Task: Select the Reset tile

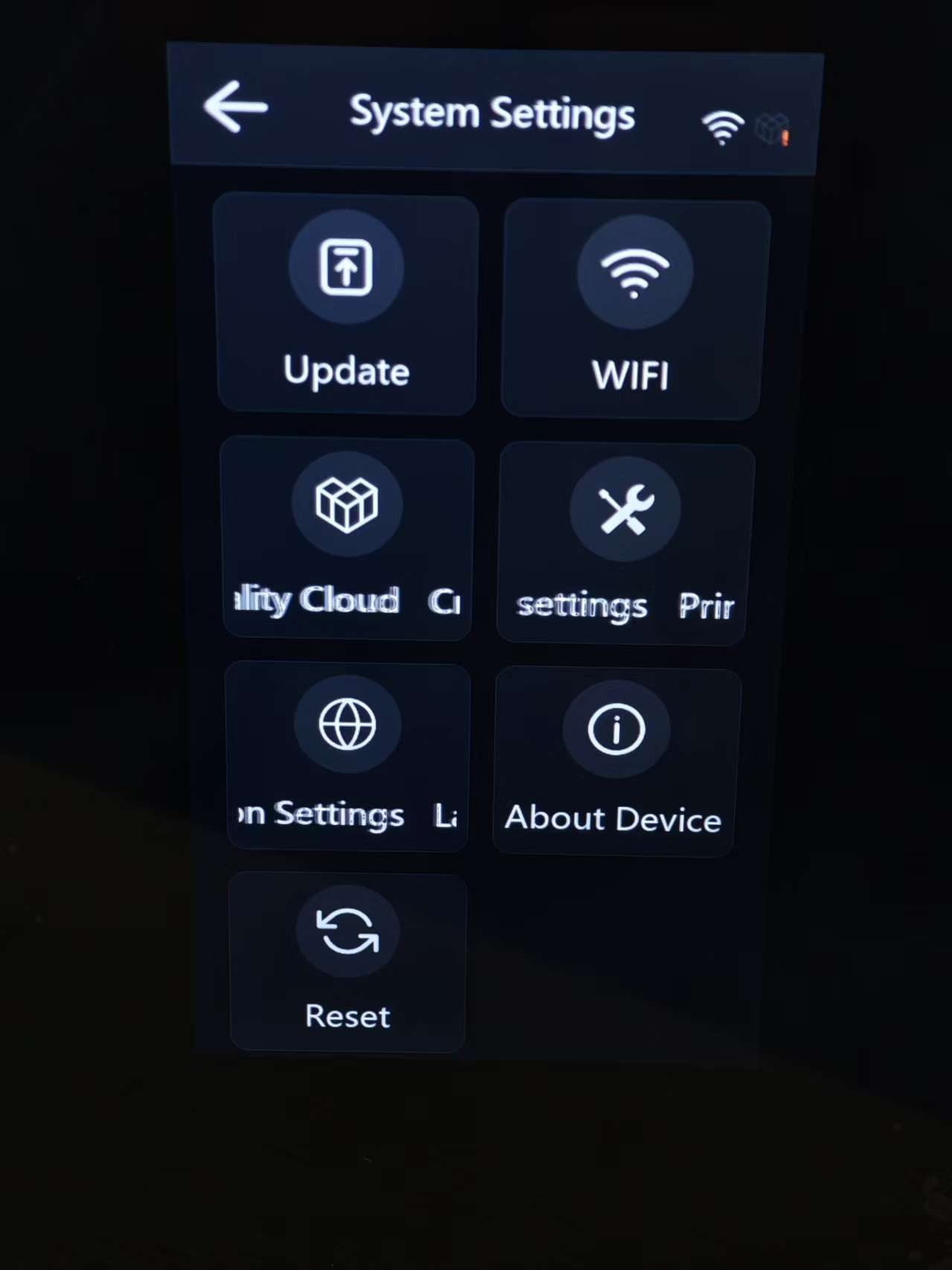Action: 348,960
